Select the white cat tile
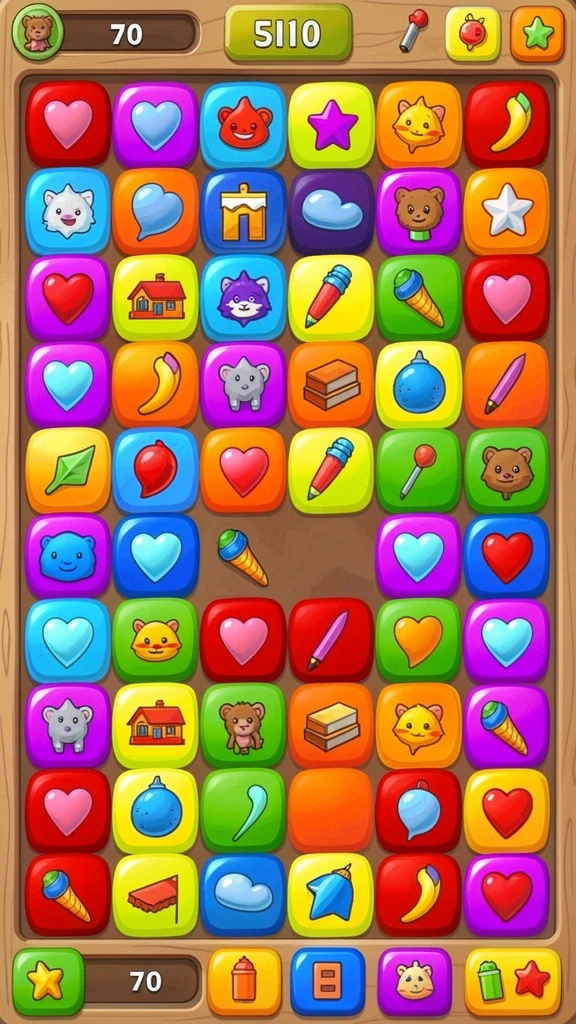The width and height of the screenshot is (576, 1024). (x=68, y=211)
